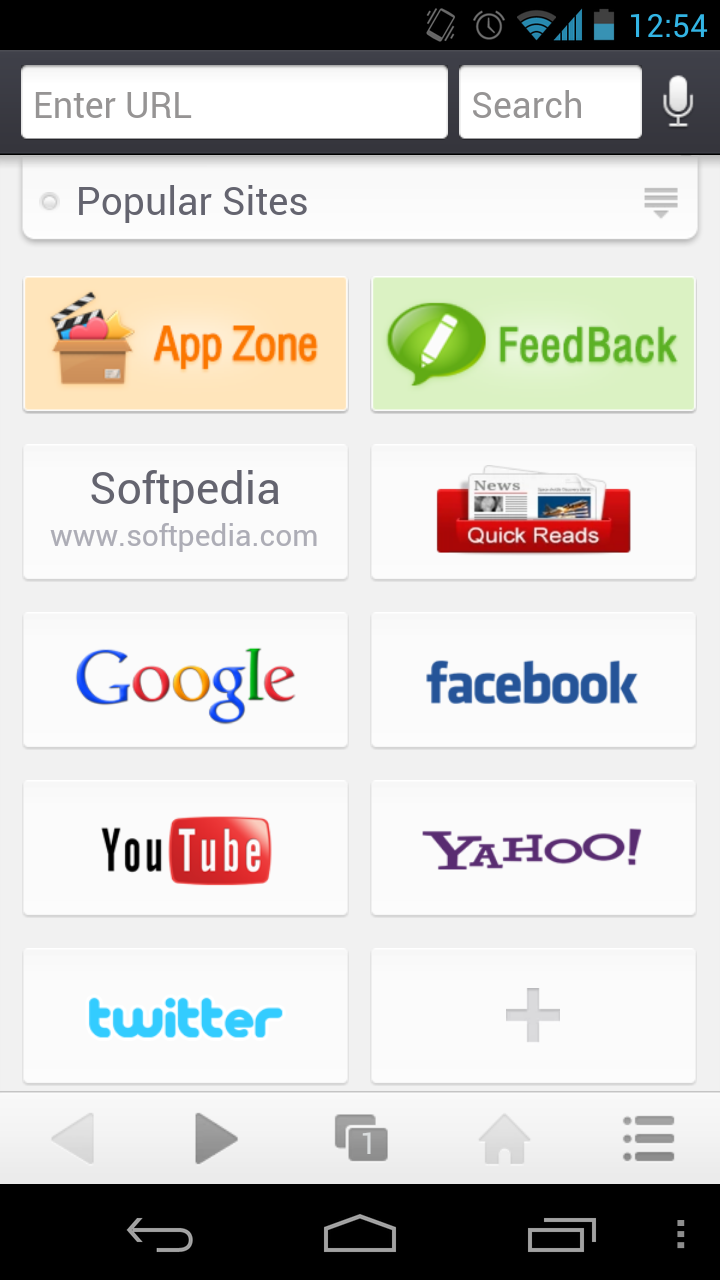Start voice input with the microphone
This screenshot has width=720, height=1280.
point(678,103)
